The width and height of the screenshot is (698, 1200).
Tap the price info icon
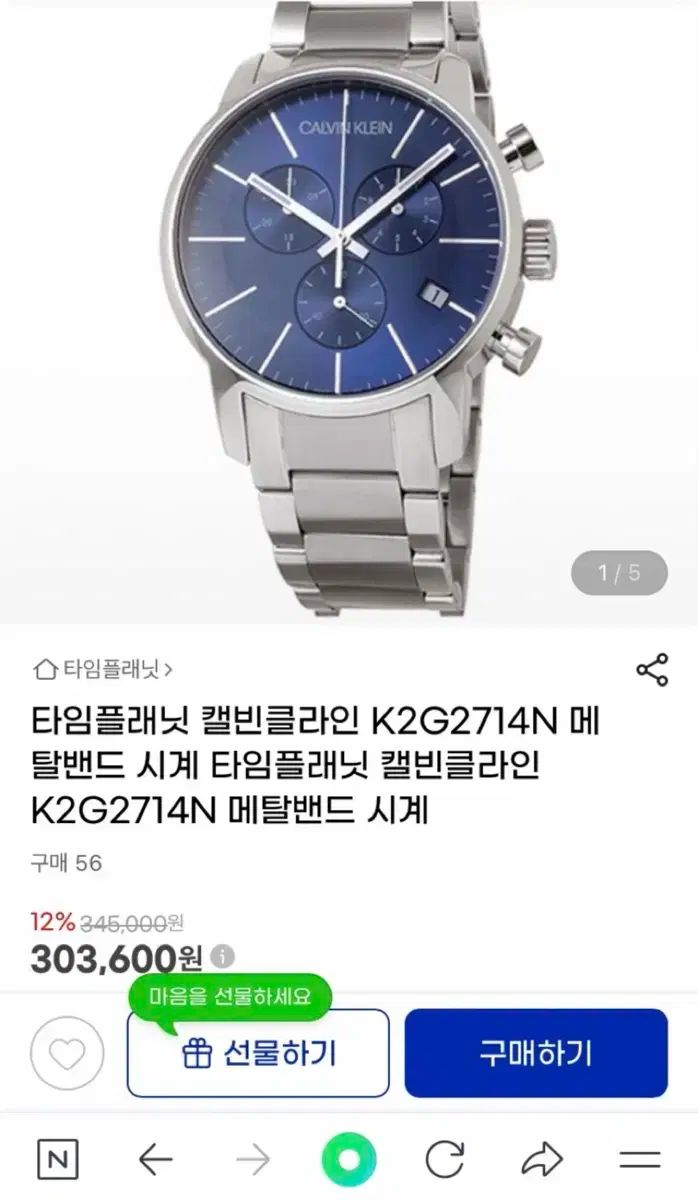224,956
